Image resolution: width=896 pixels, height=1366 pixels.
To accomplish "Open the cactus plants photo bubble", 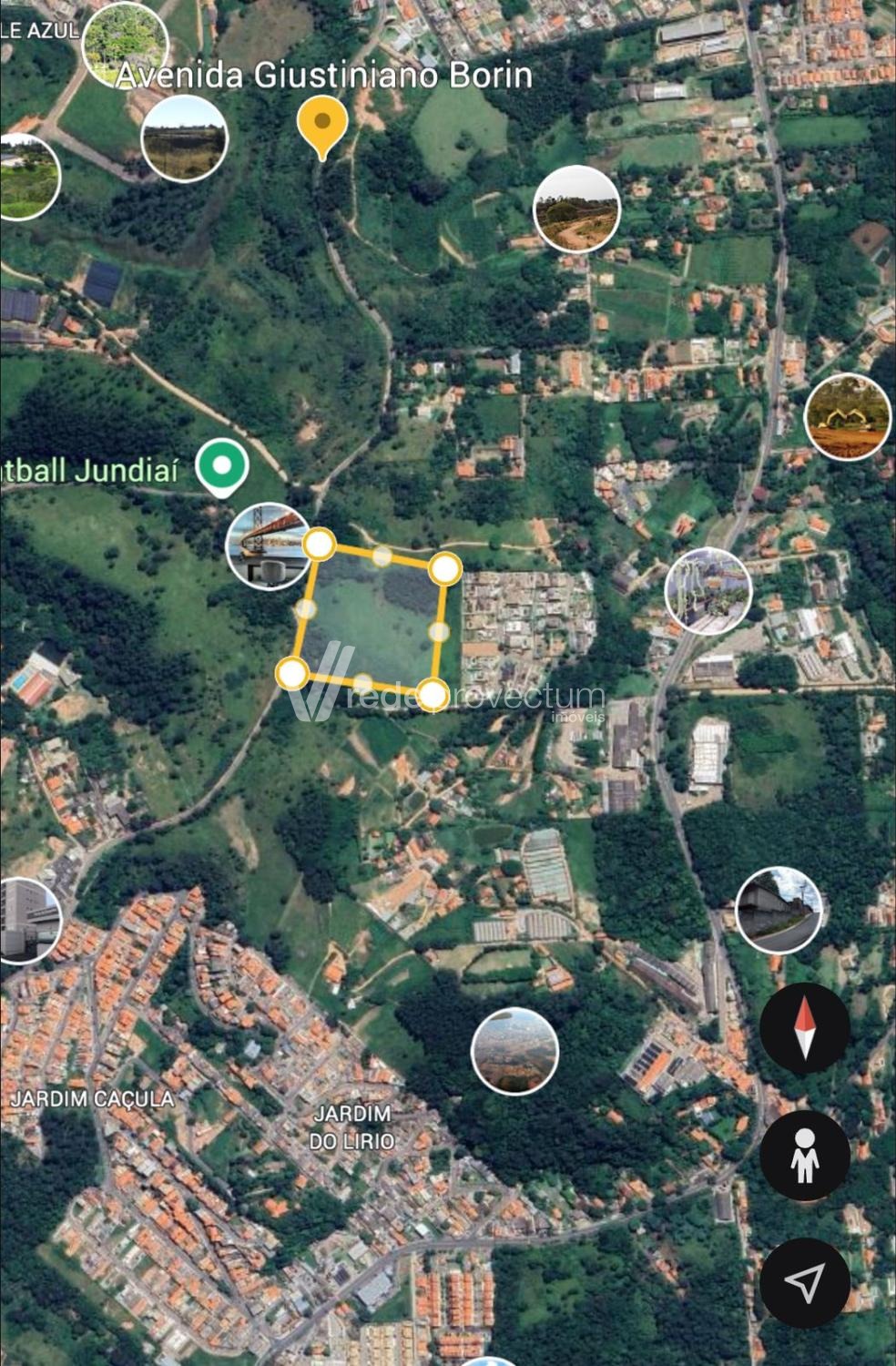I will (708, 591).
